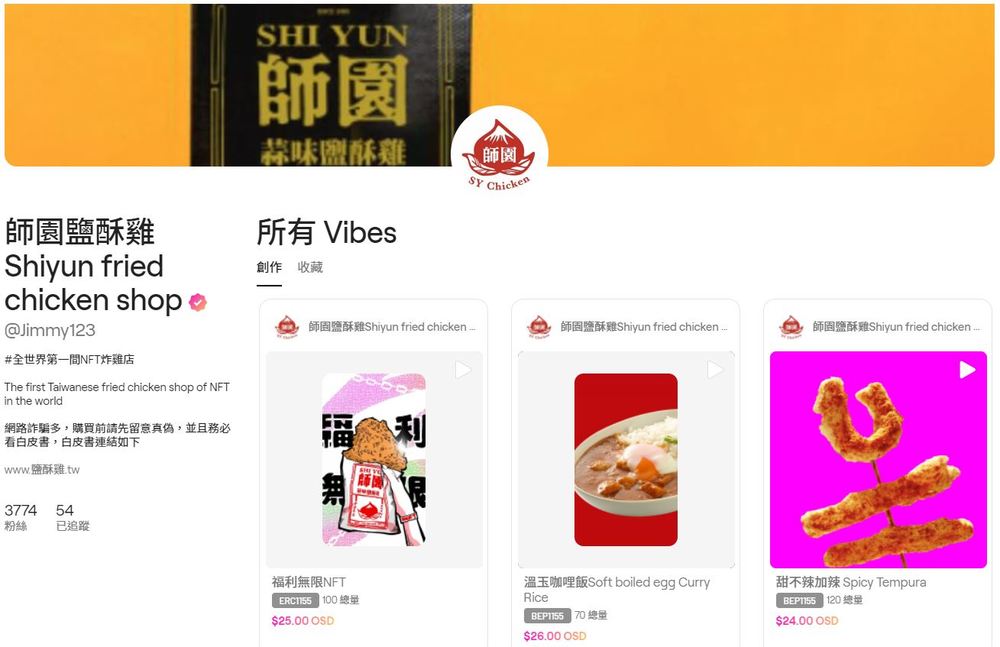Play the Spicy Tempura vibe preview

click(967, 370)
